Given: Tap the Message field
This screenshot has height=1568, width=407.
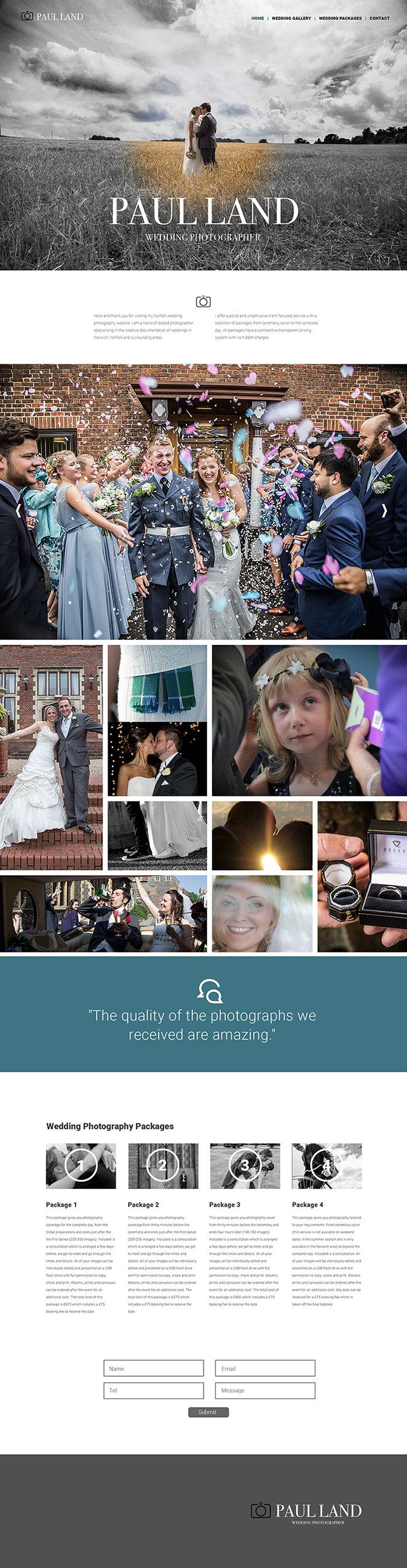Looking at the screenshot, I should point(265,1390).
